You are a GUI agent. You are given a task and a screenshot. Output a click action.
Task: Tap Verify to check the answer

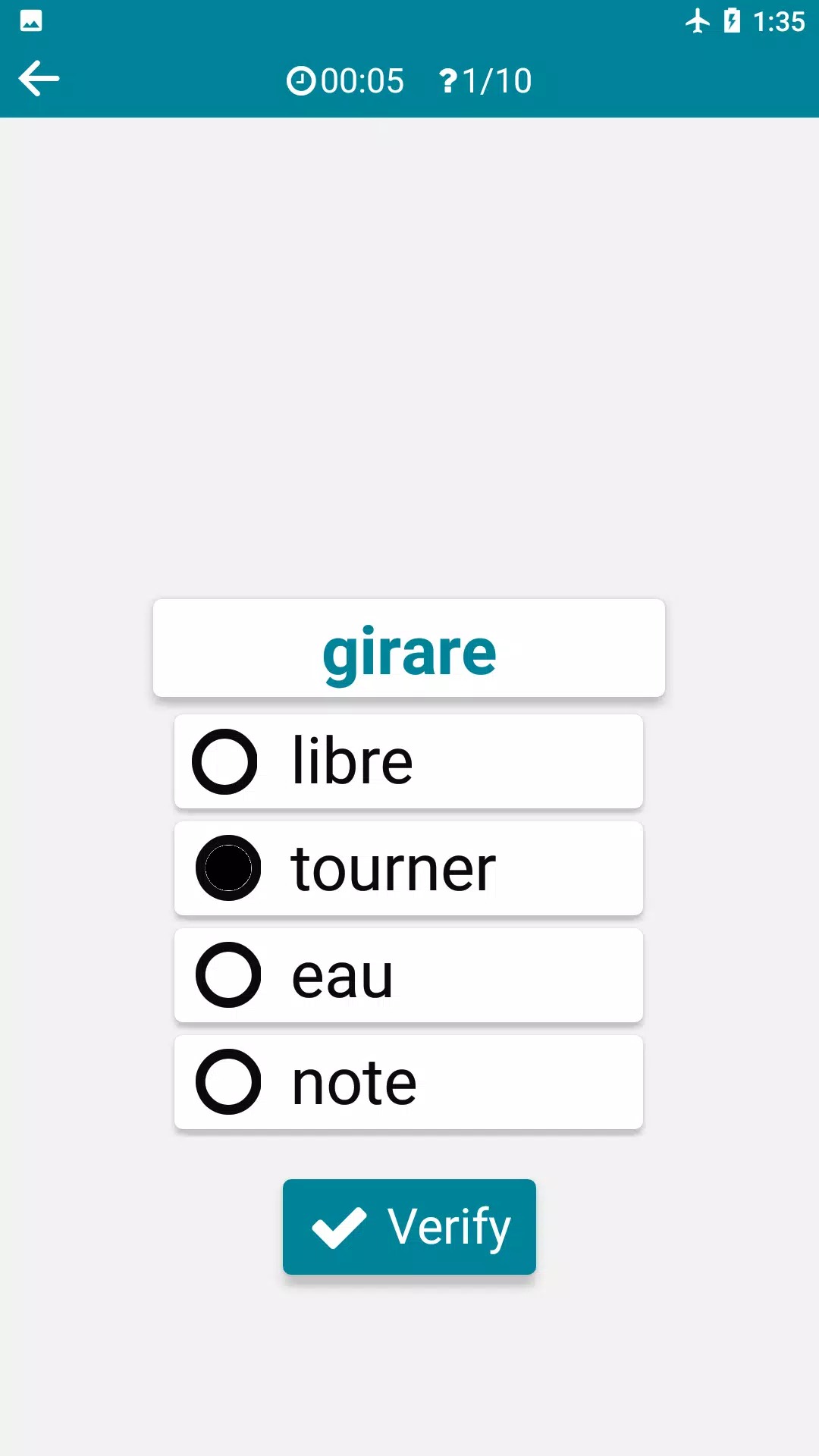409,1226
